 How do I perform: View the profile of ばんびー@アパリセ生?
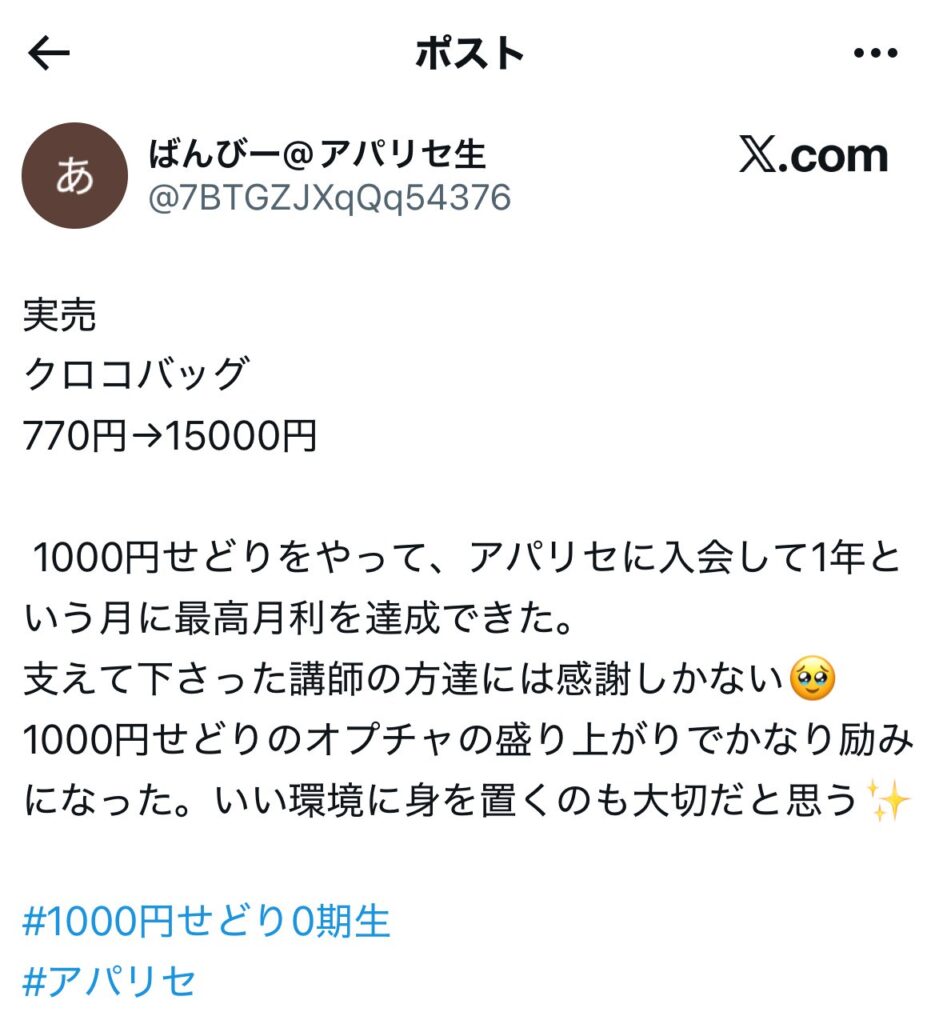click(317, 154)
